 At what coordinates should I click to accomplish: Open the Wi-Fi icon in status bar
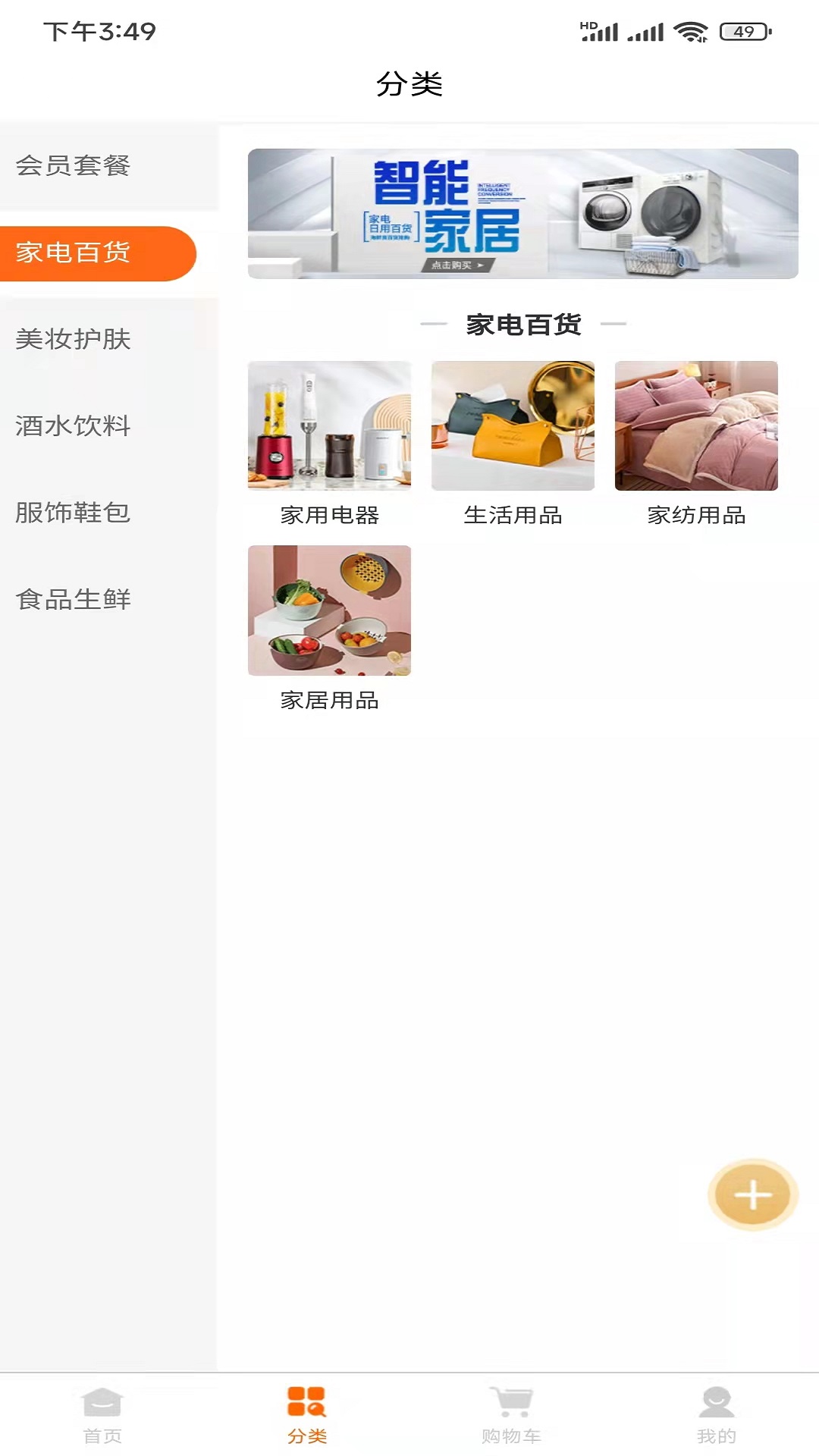click(692, 30)
